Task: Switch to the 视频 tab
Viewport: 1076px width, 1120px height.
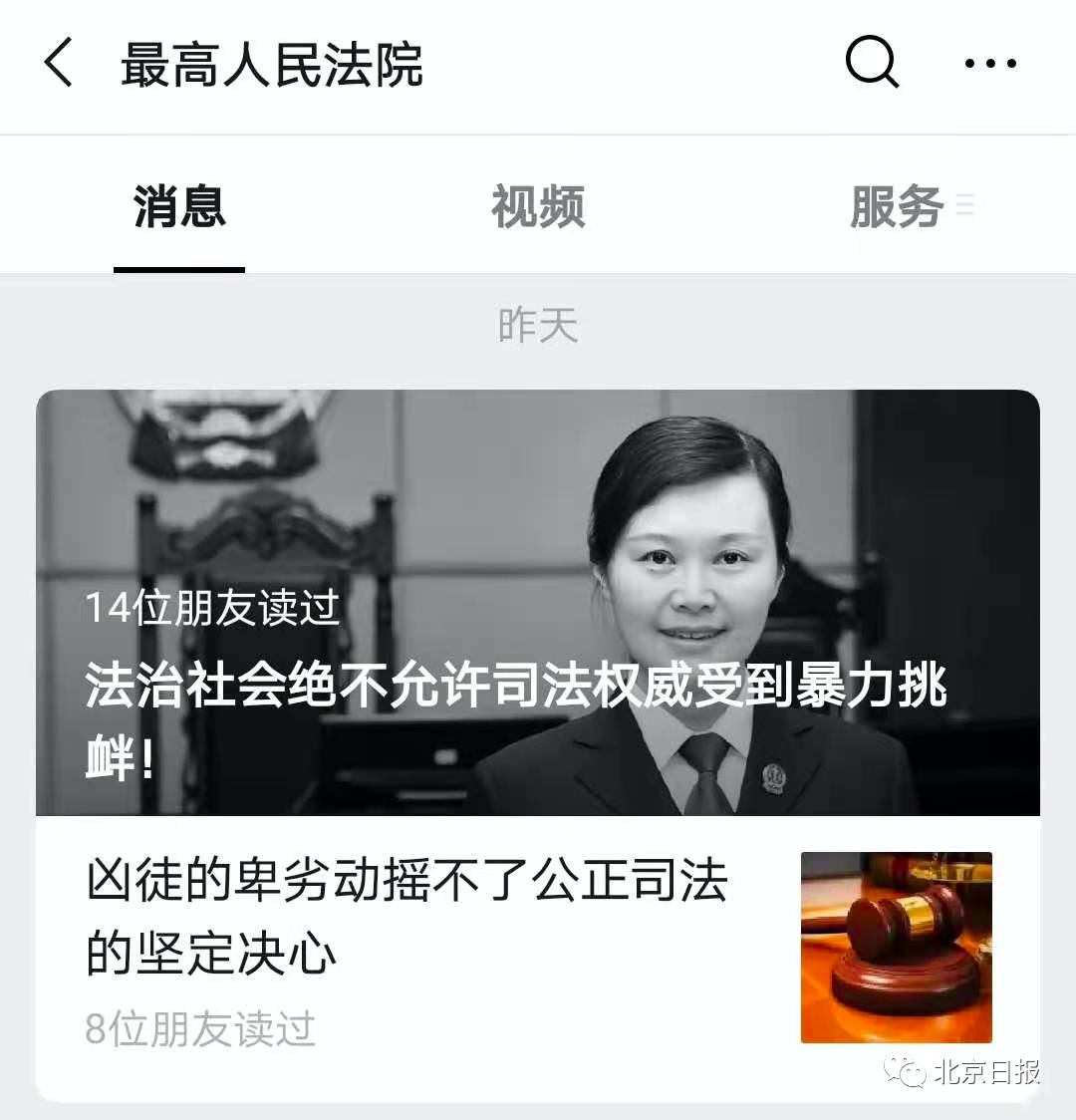Action: (x=537, y=207)
